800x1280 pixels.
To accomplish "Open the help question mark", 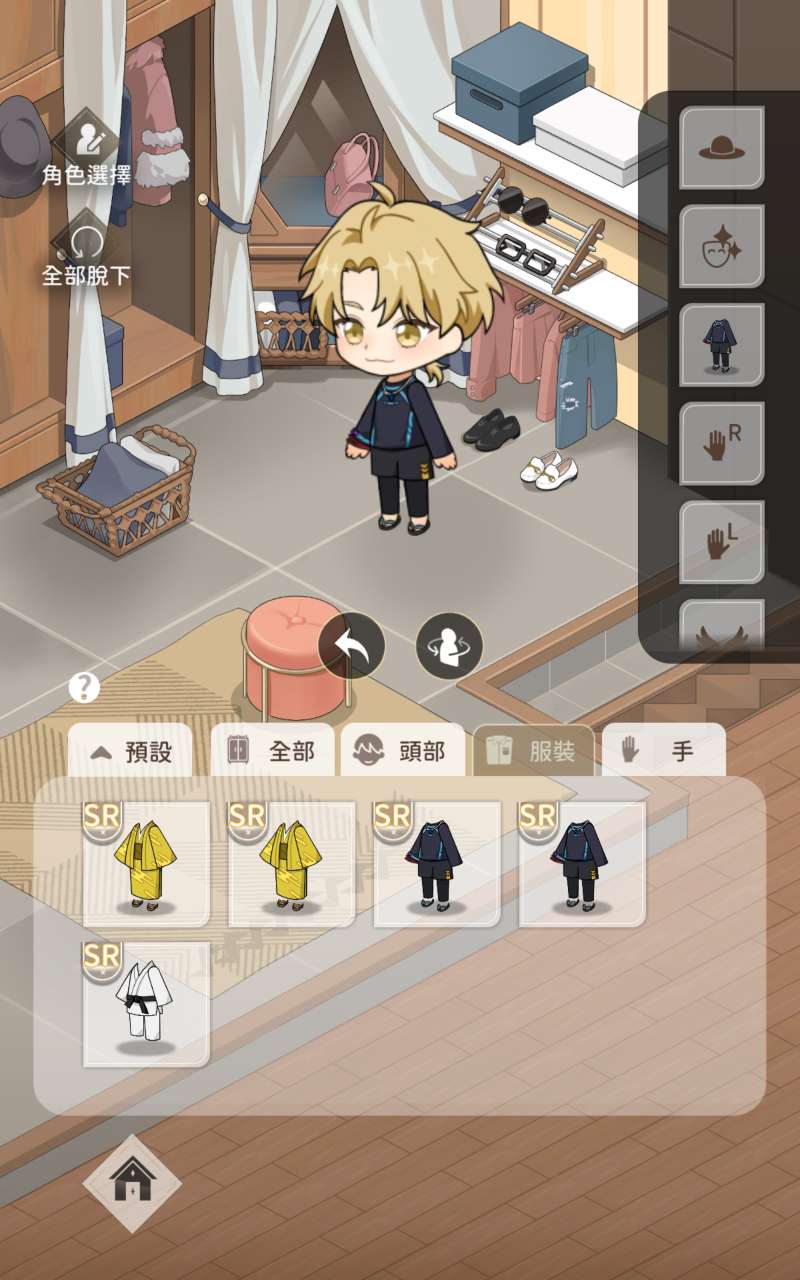I will [84, 687].
